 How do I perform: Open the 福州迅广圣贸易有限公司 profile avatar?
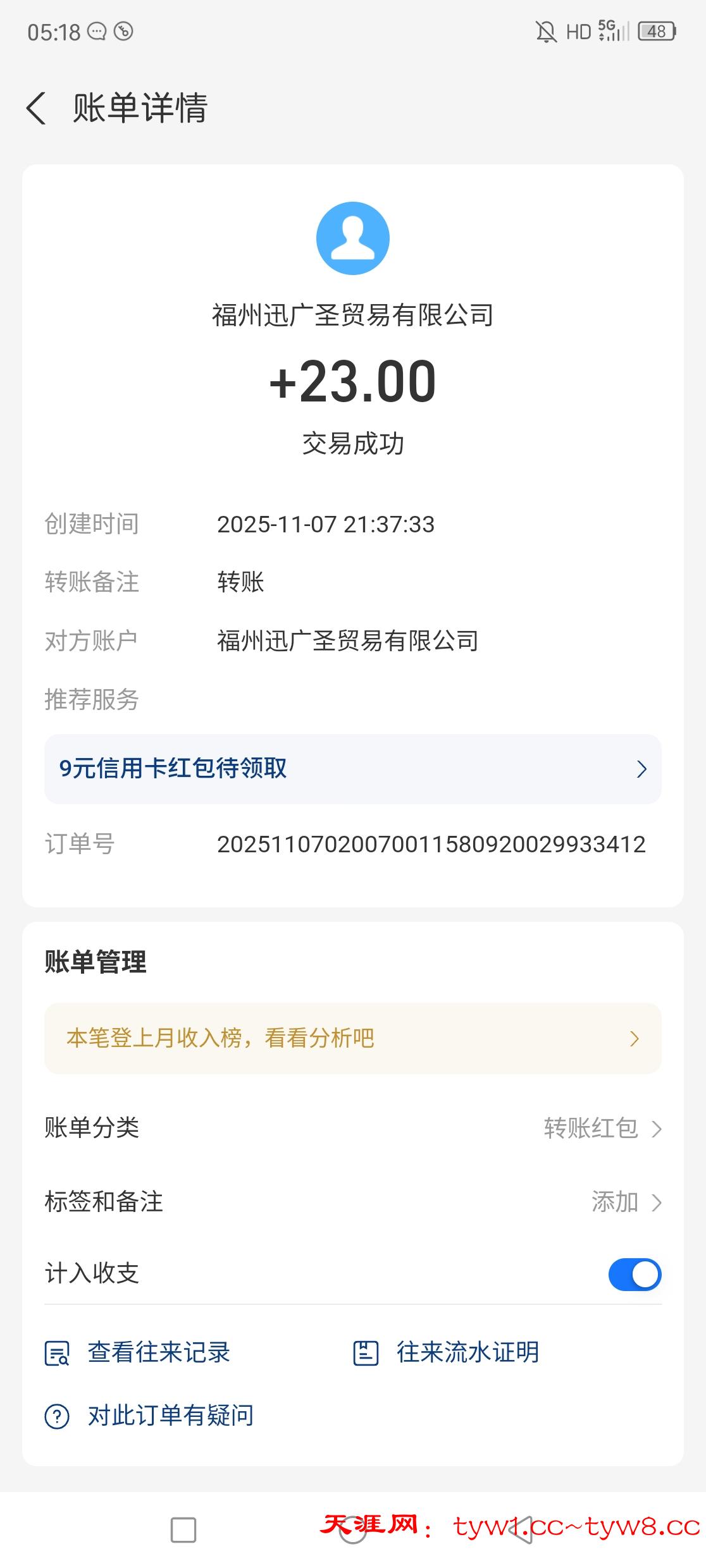pos(352,238)
